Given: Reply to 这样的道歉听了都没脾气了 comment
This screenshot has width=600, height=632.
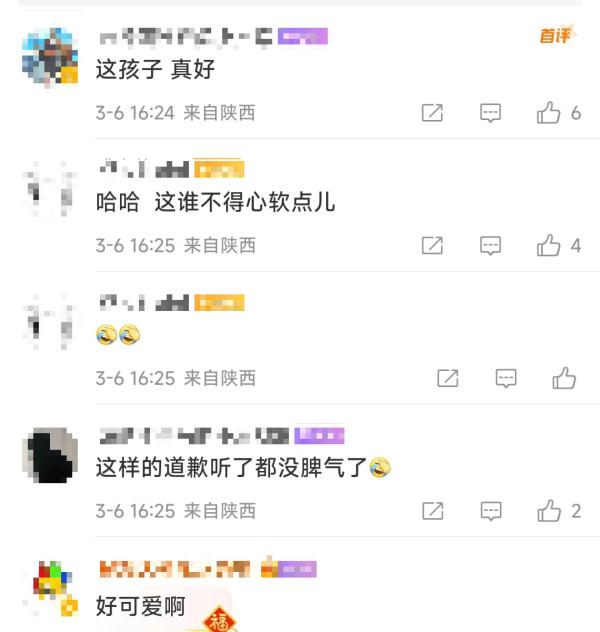Looking at the screenshot, I should click(x=490, y=511).
